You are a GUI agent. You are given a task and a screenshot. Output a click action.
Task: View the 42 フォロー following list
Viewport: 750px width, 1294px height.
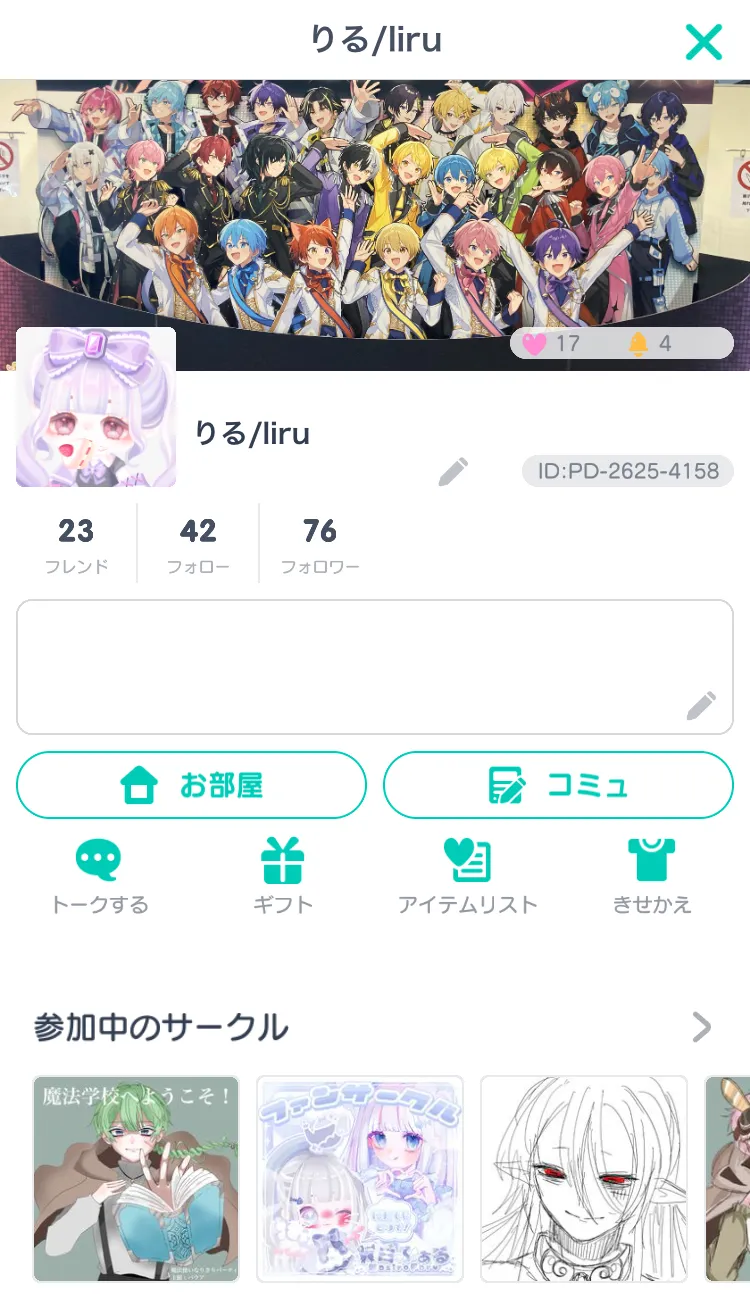(198, 544)
